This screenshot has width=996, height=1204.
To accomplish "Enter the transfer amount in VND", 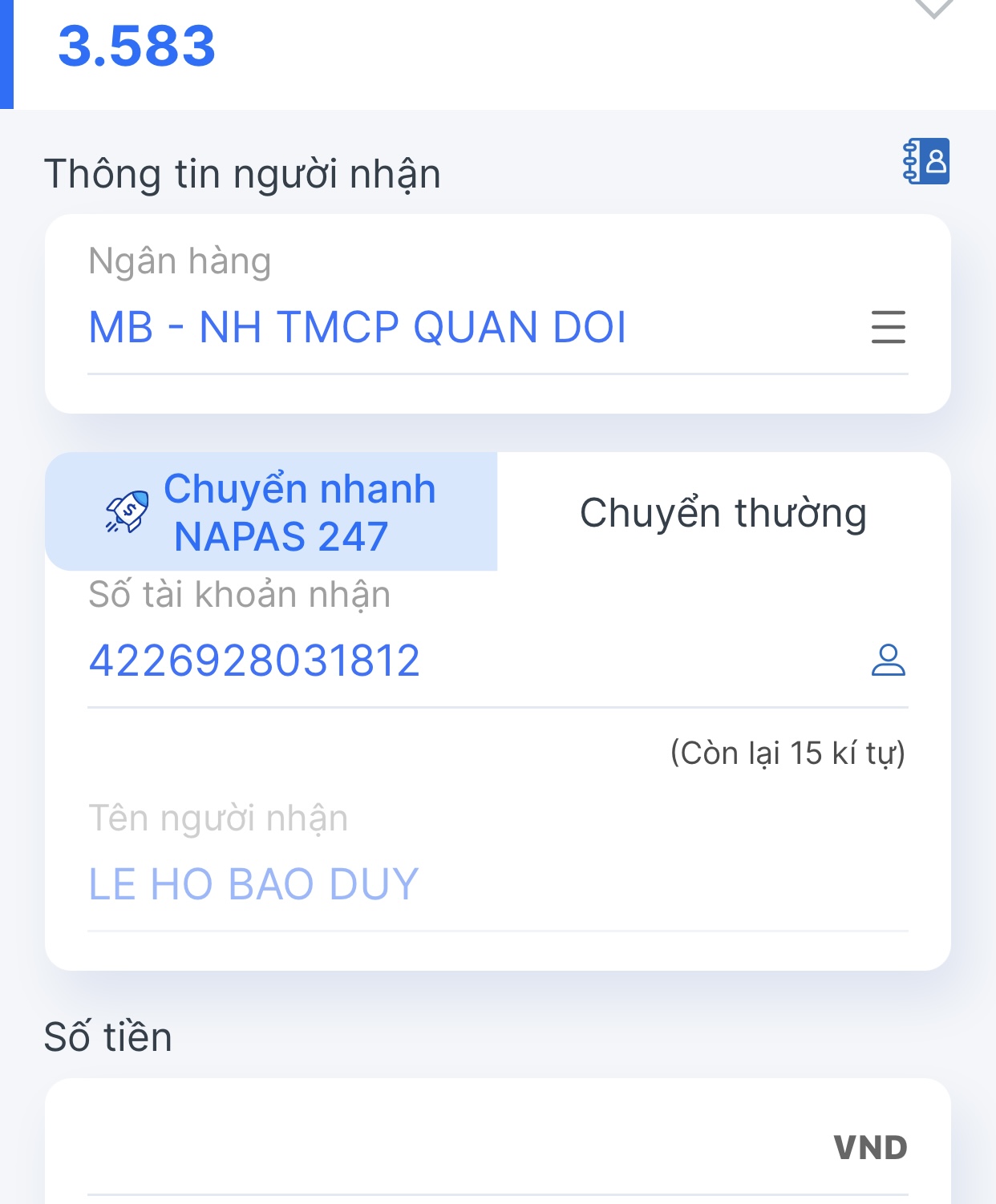I will pyautogui.click(x=449, y=1149).
